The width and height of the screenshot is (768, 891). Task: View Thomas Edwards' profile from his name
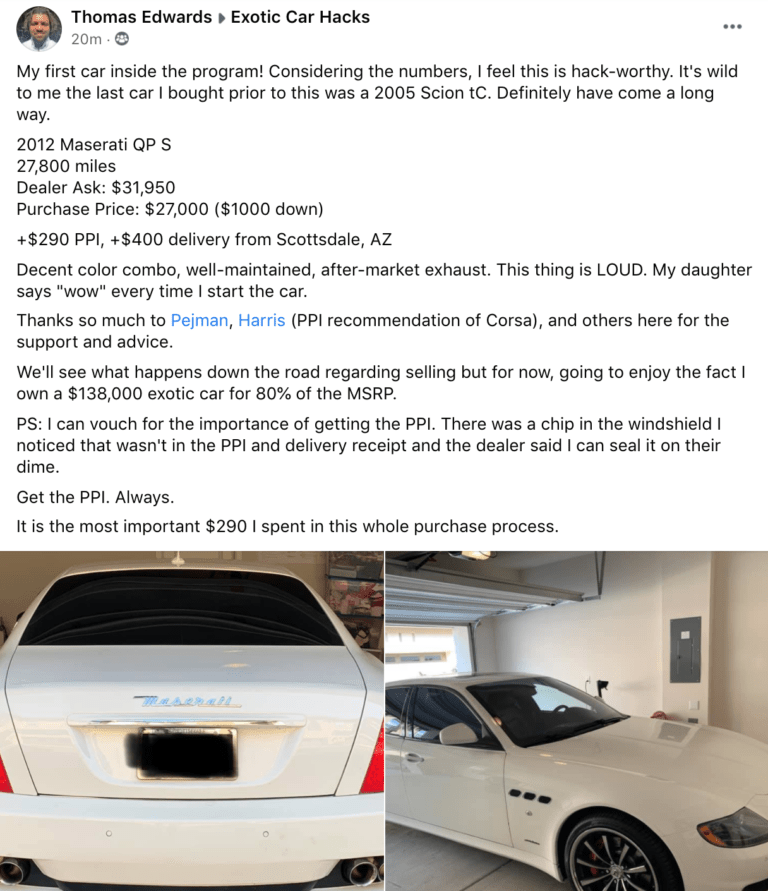[x=141, y=17]
